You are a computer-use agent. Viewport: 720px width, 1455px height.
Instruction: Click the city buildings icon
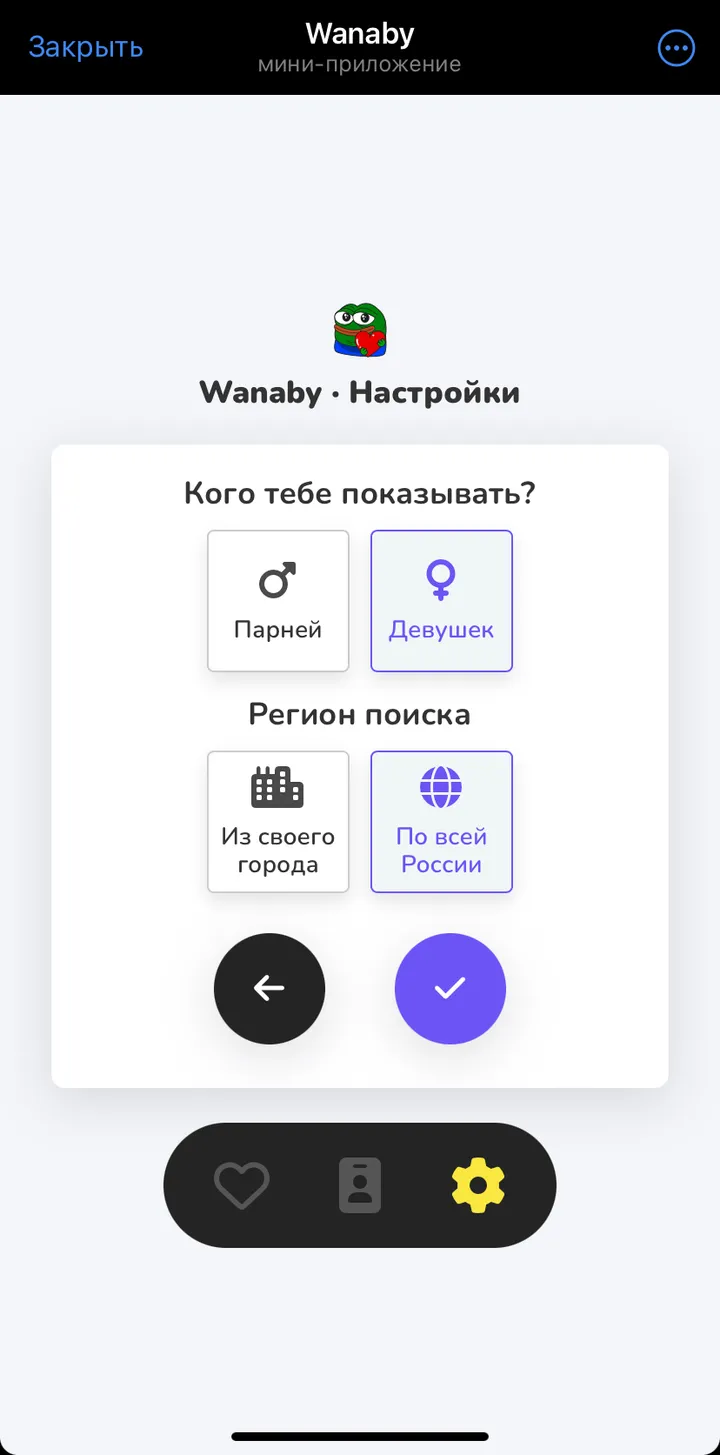278,786
